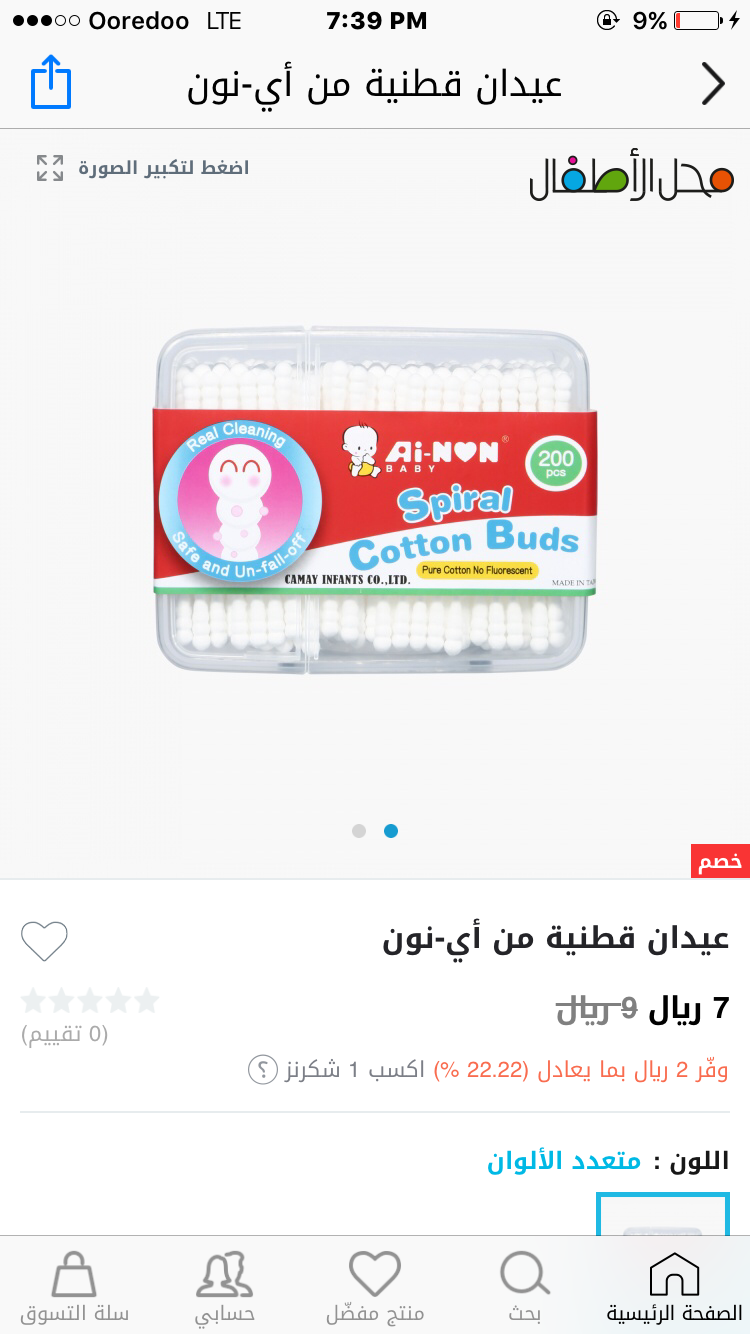Add product to favorites with heart icon
The width and height of the screenshot is (750, 1334).
click(x=45, y=941)
